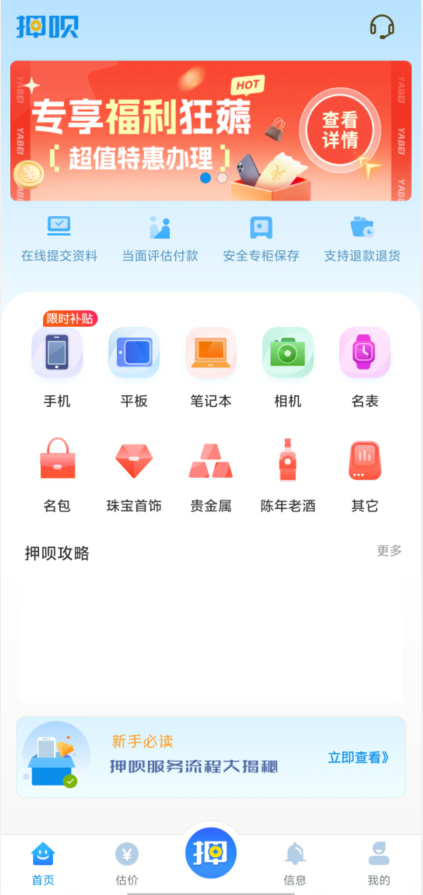Choose the 相机 category
The height and width of the screenshot is (895, 423).
[288, 367]
